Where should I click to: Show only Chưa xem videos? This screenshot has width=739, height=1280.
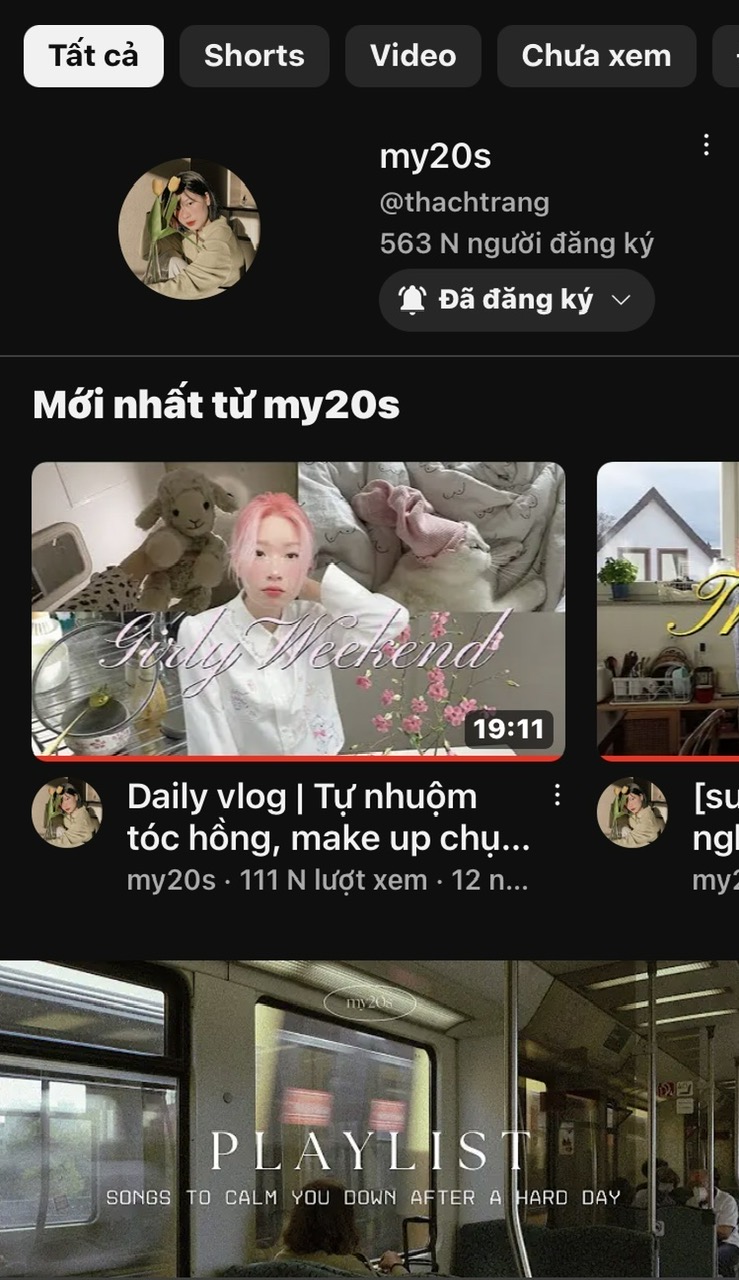[596, 56]
